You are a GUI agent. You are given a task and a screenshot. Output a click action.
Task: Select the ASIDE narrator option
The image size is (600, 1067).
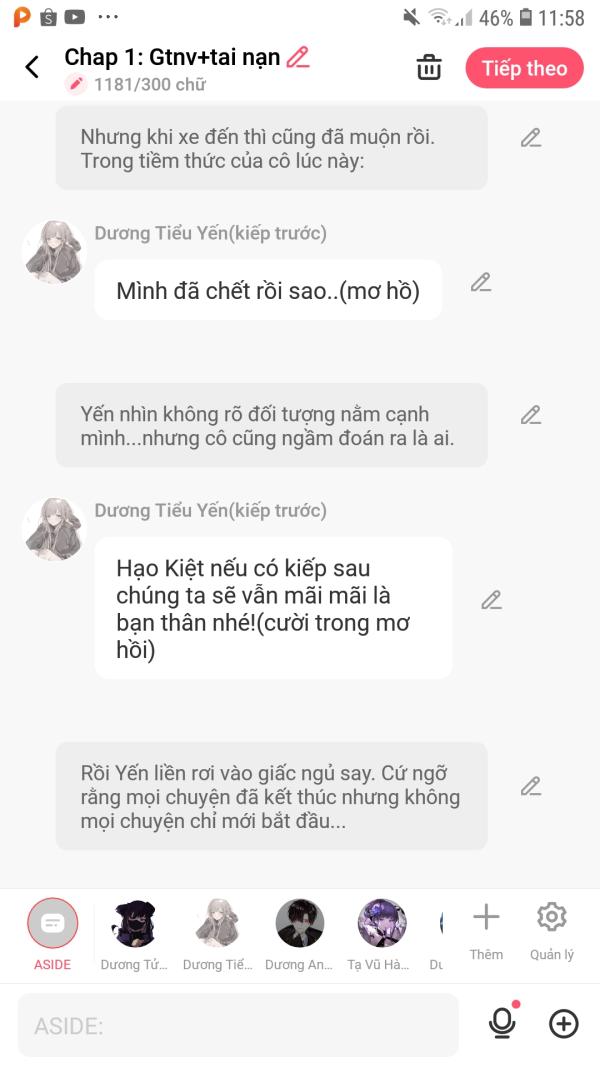pyautogui.click(x=52, y=923)
